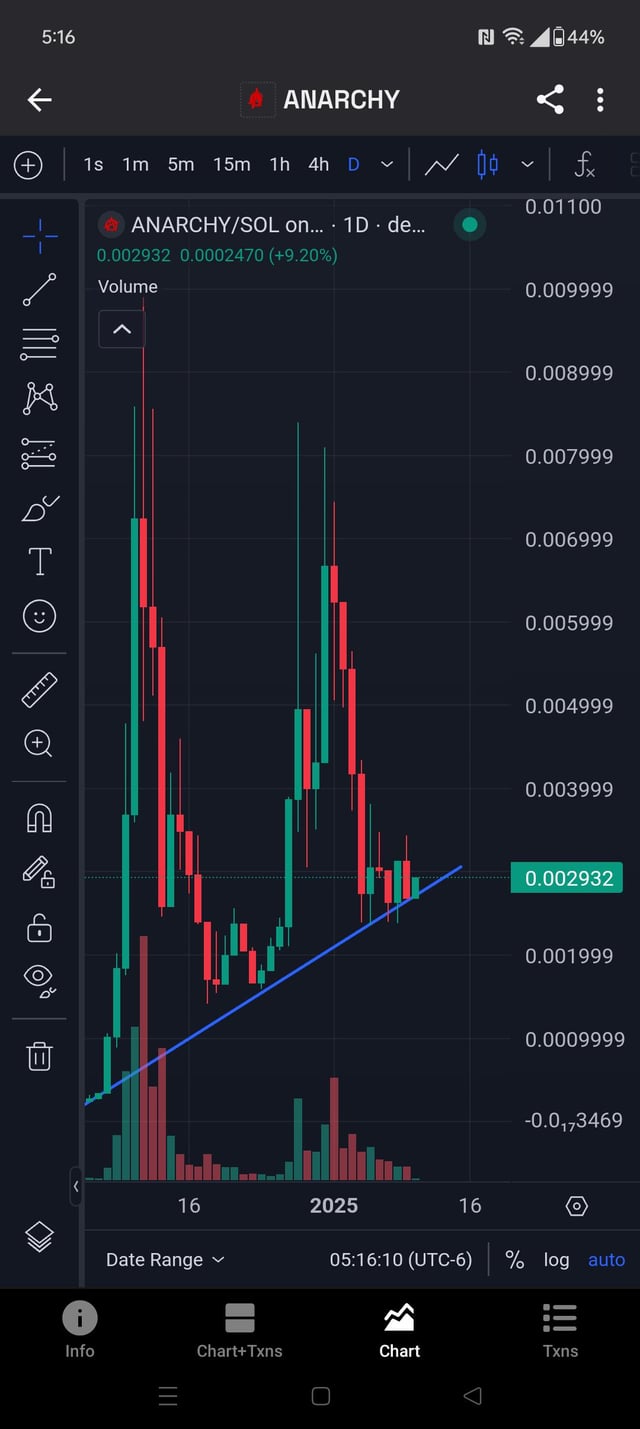Enable the magnet snapping mode
Image resolution: width=640 pixels, height=1429 pixels.
tap(40, 819)
